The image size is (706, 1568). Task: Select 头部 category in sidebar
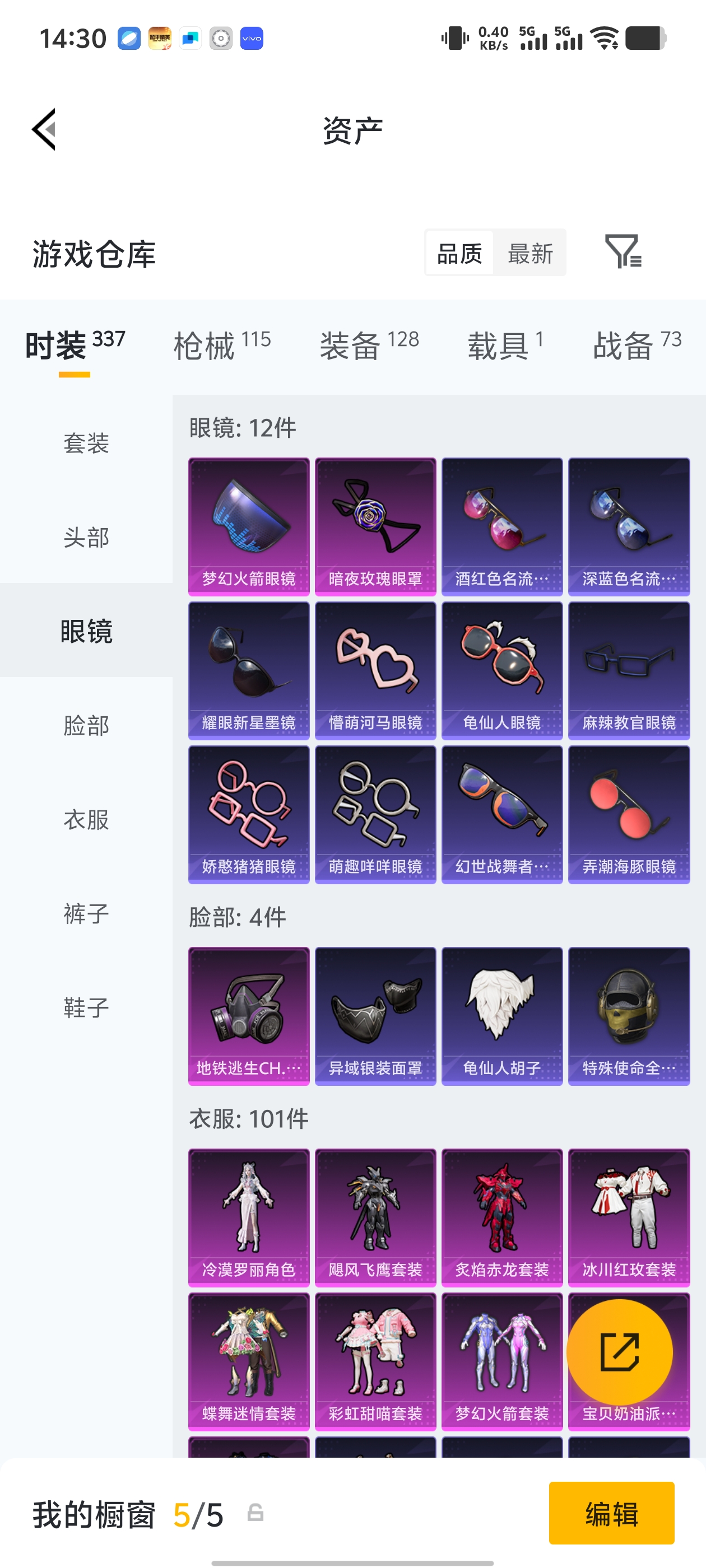[86, 537]
